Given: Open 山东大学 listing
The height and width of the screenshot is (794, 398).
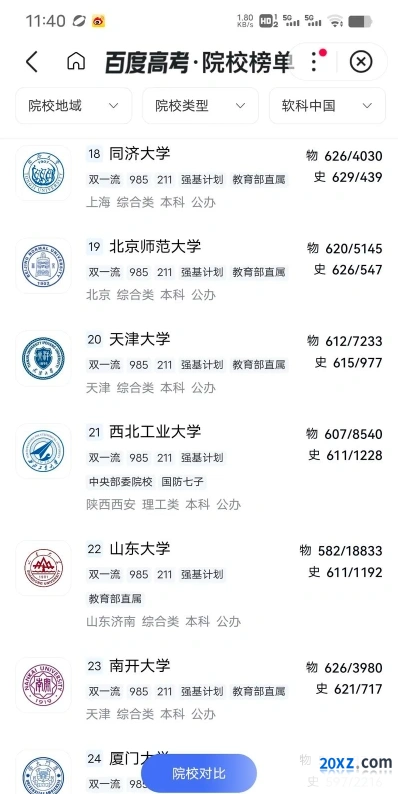Looking at the screenshot, I should (199, 584).
